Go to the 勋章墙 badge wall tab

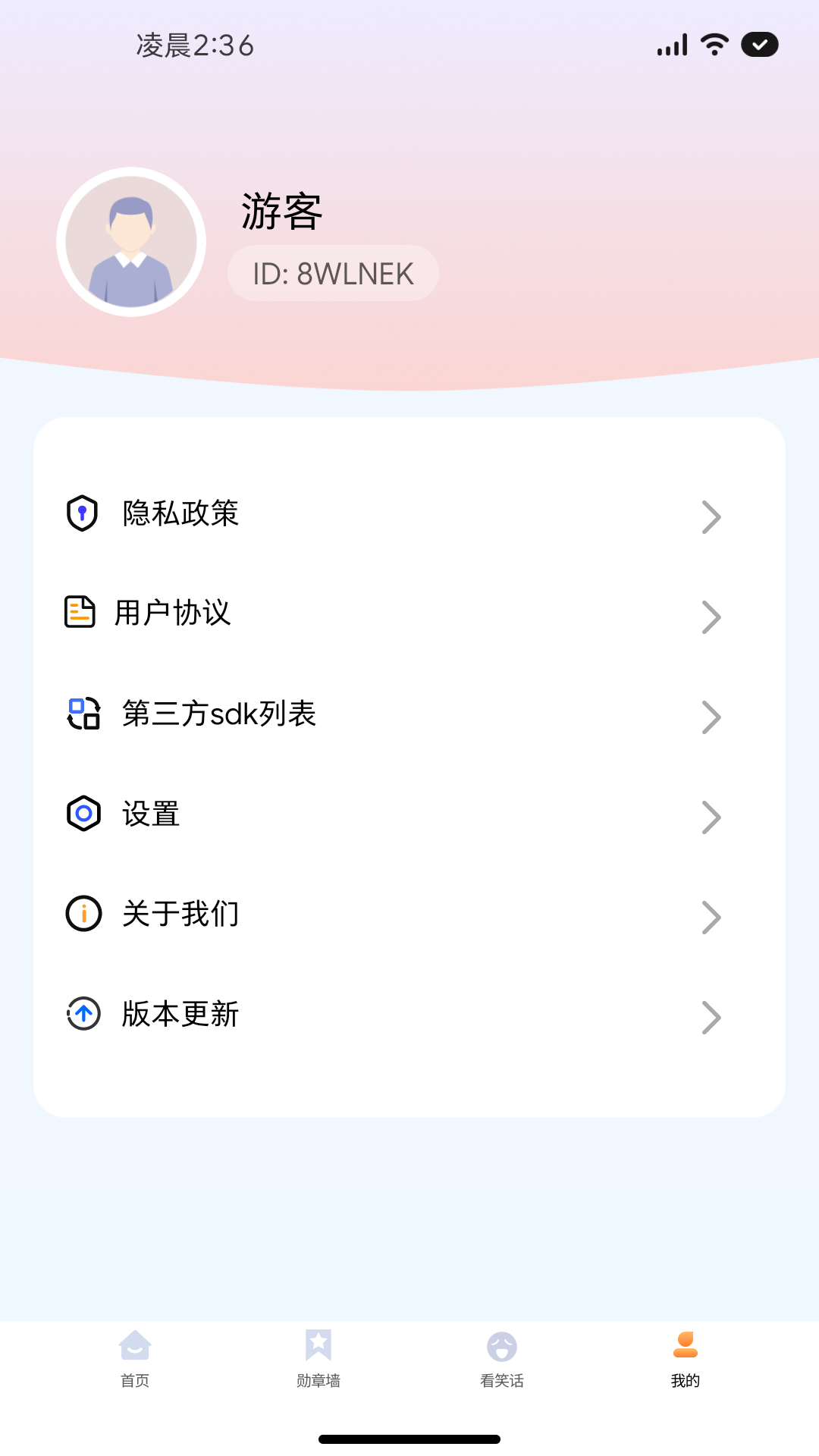click(318, 1359)
